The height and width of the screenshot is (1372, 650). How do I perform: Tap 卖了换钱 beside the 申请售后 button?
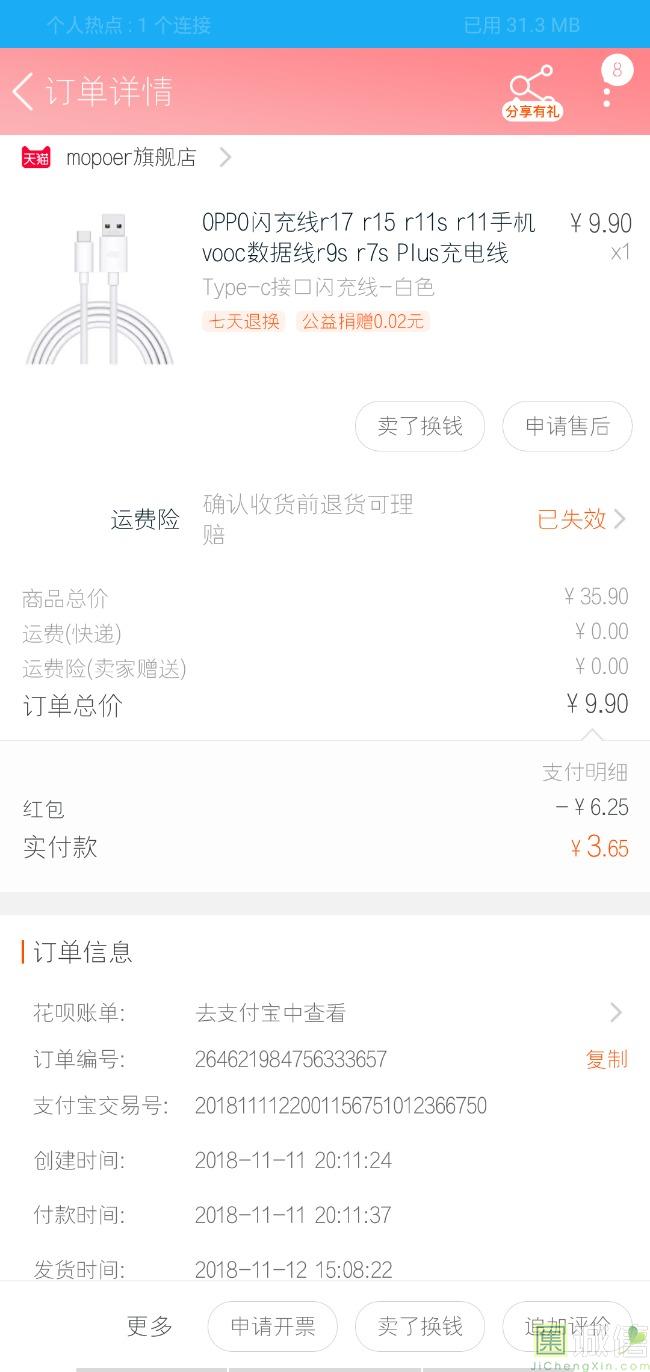pyautogui.click(x=420, y=427)
